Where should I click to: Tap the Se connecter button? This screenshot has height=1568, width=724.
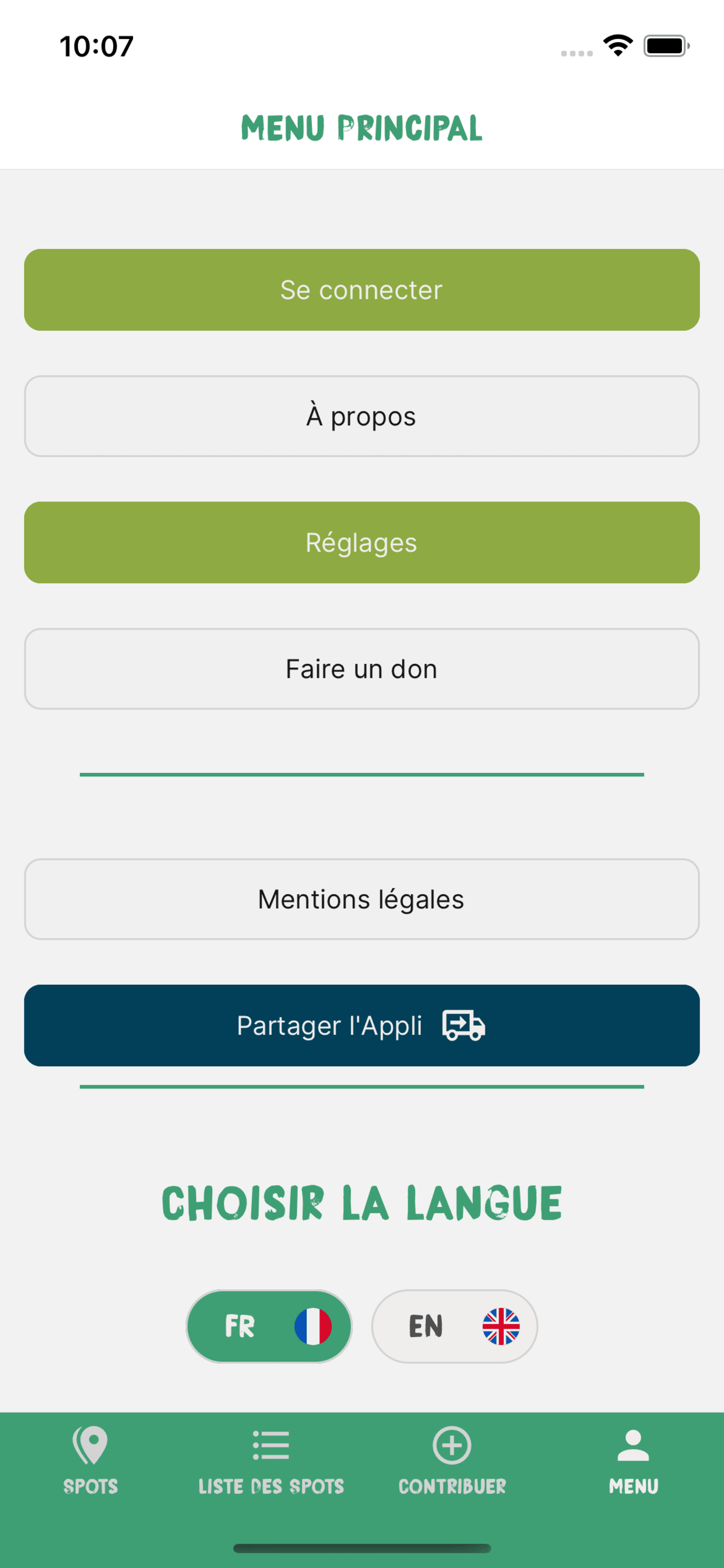(362, 290)
